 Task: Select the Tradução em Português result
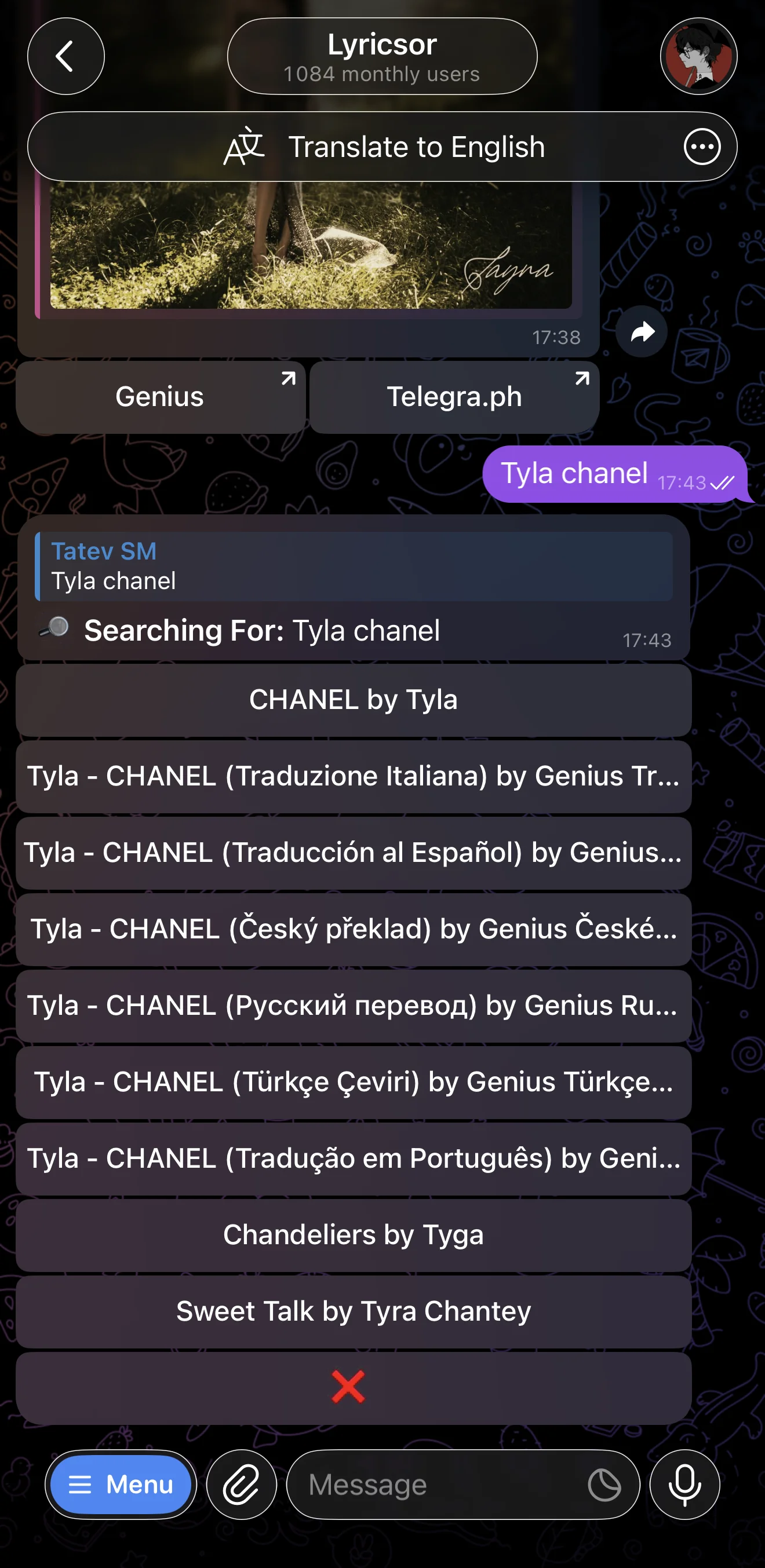click(354, 1159)
